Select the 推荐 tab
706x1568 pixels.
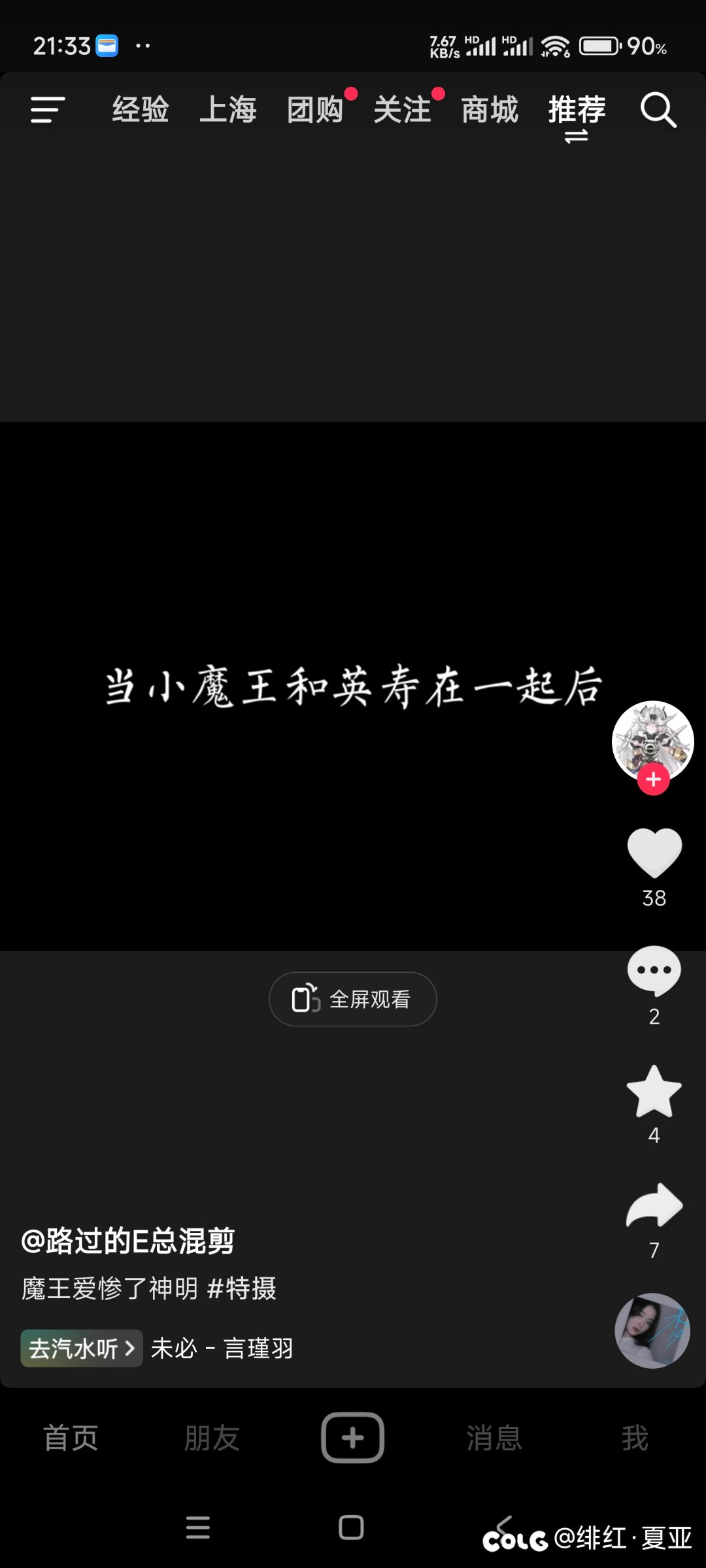[577, 110]
